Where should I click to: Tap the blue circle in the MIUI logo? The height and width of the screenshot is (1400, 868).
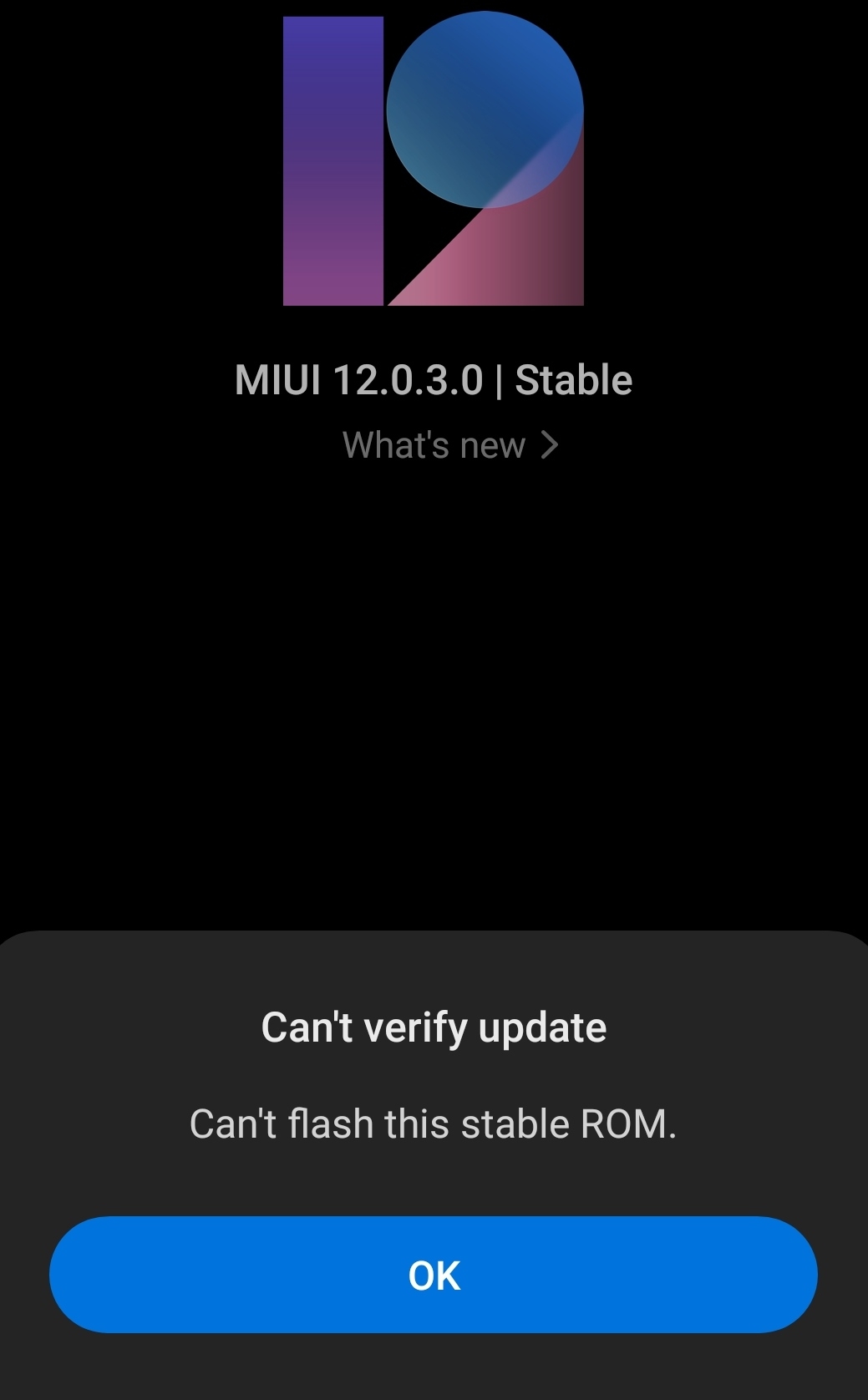485,109
